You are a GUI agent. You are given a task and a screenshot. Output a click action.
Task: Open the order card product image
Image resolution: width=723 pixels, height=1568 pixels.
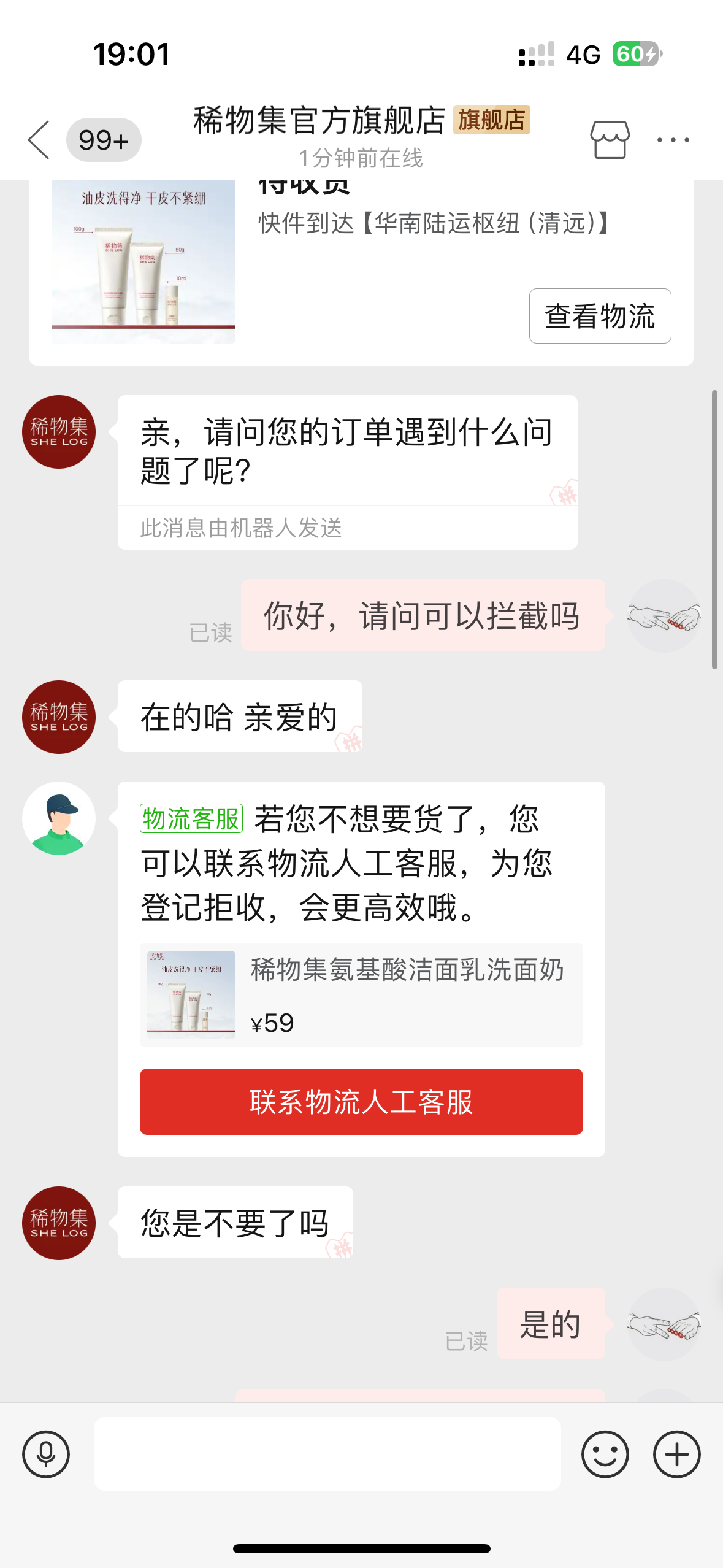[143, 261]
